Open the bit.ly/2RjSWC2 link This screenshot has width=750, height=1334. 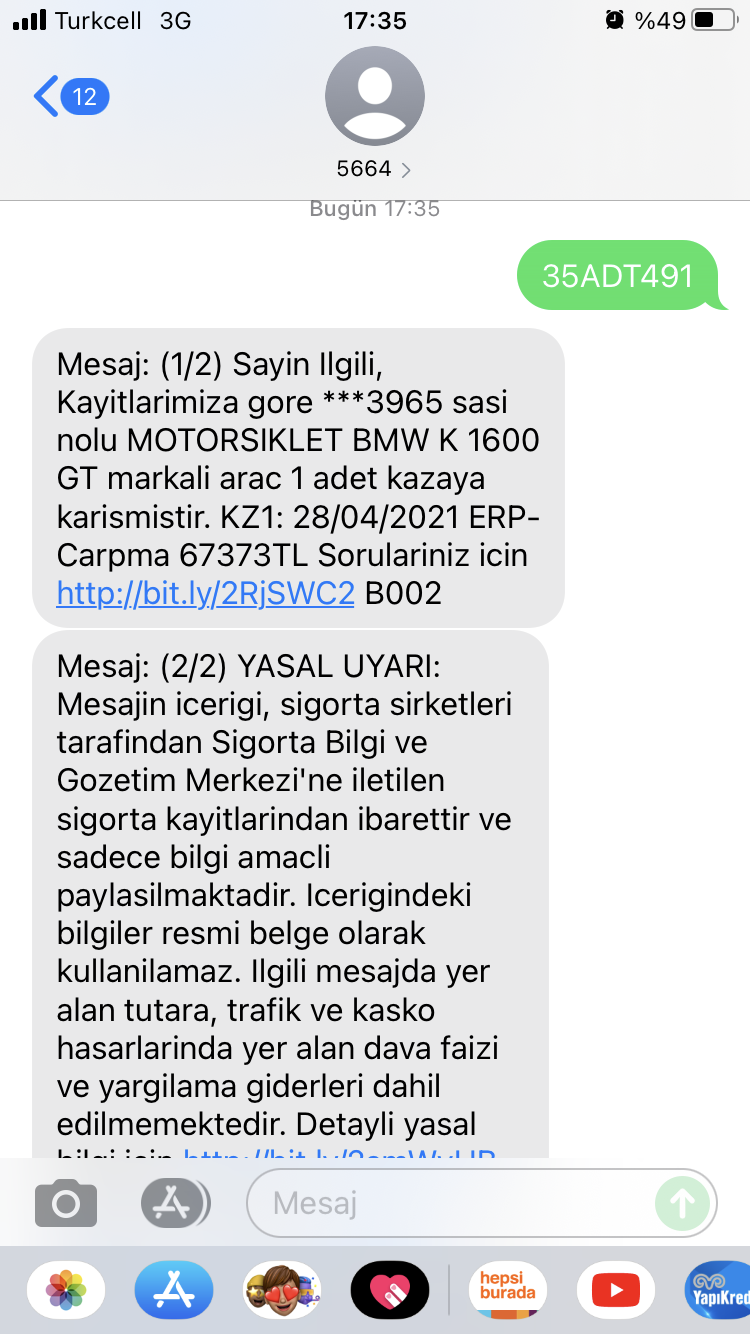point(205,593)
